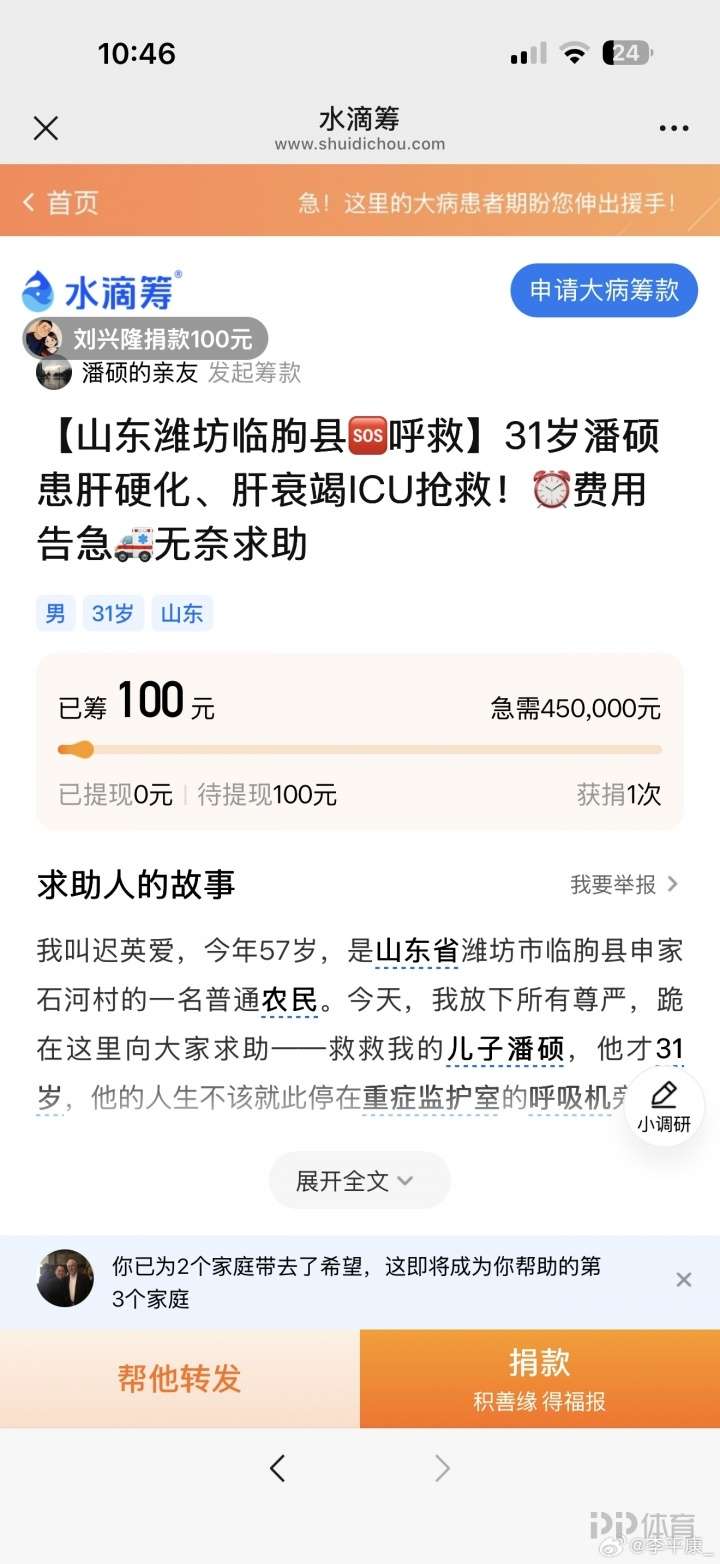Go back to 首页

click(62, 203)
